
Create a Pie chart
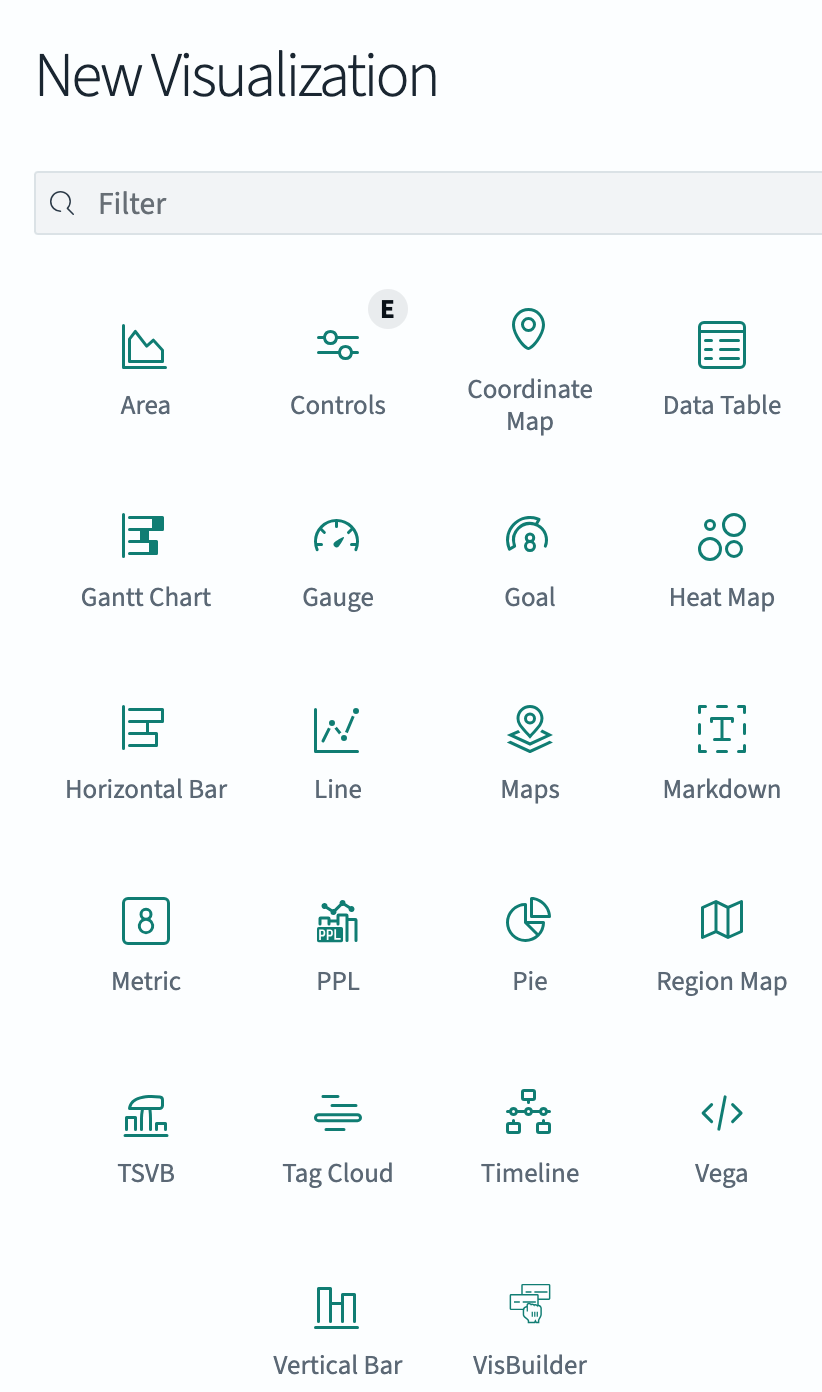530,944
